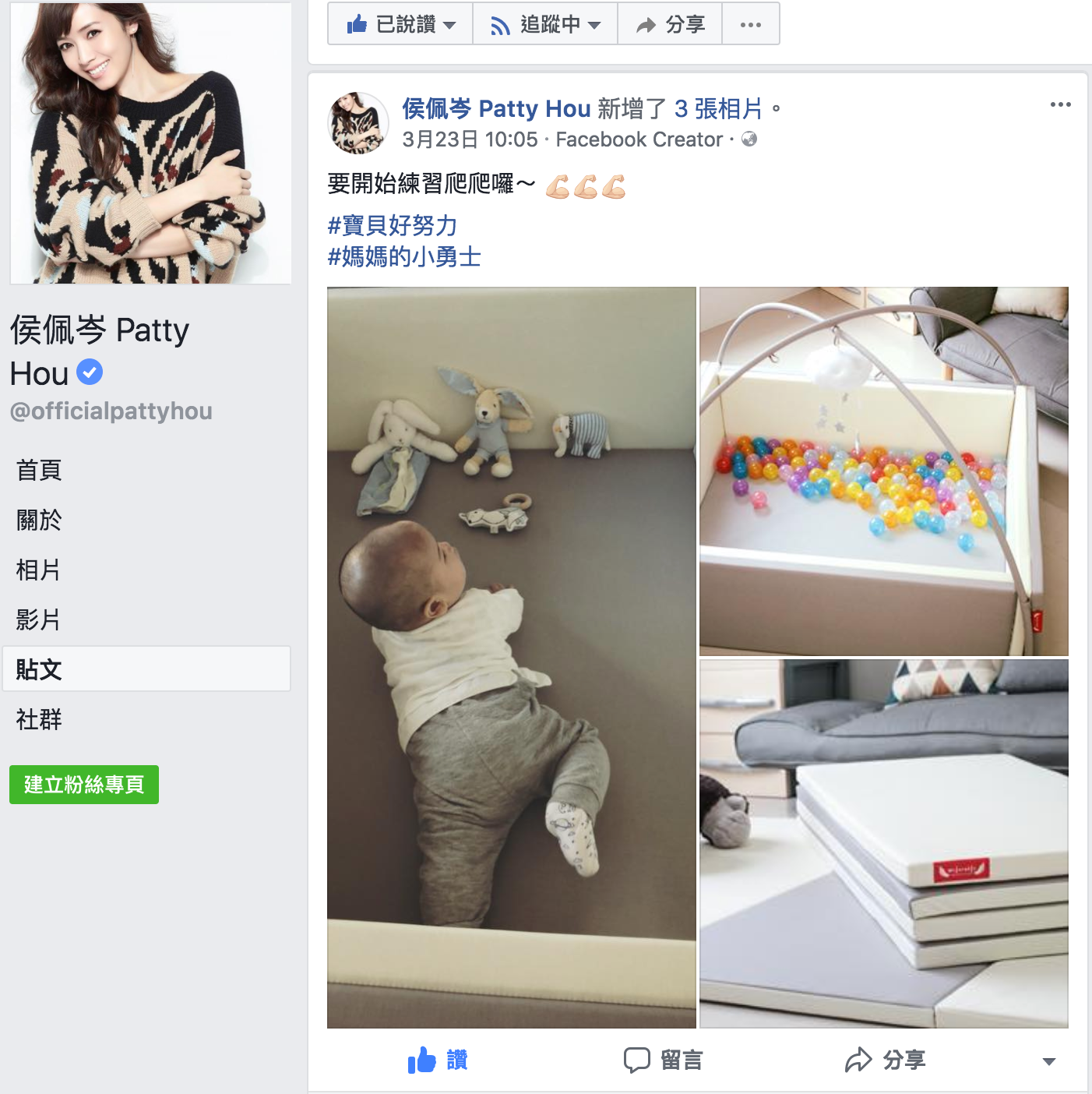The height and width of the screenshot is (1094, 1092).
Task: Open 相片 photos in the sidebar
Action: [x=39, y=570]
